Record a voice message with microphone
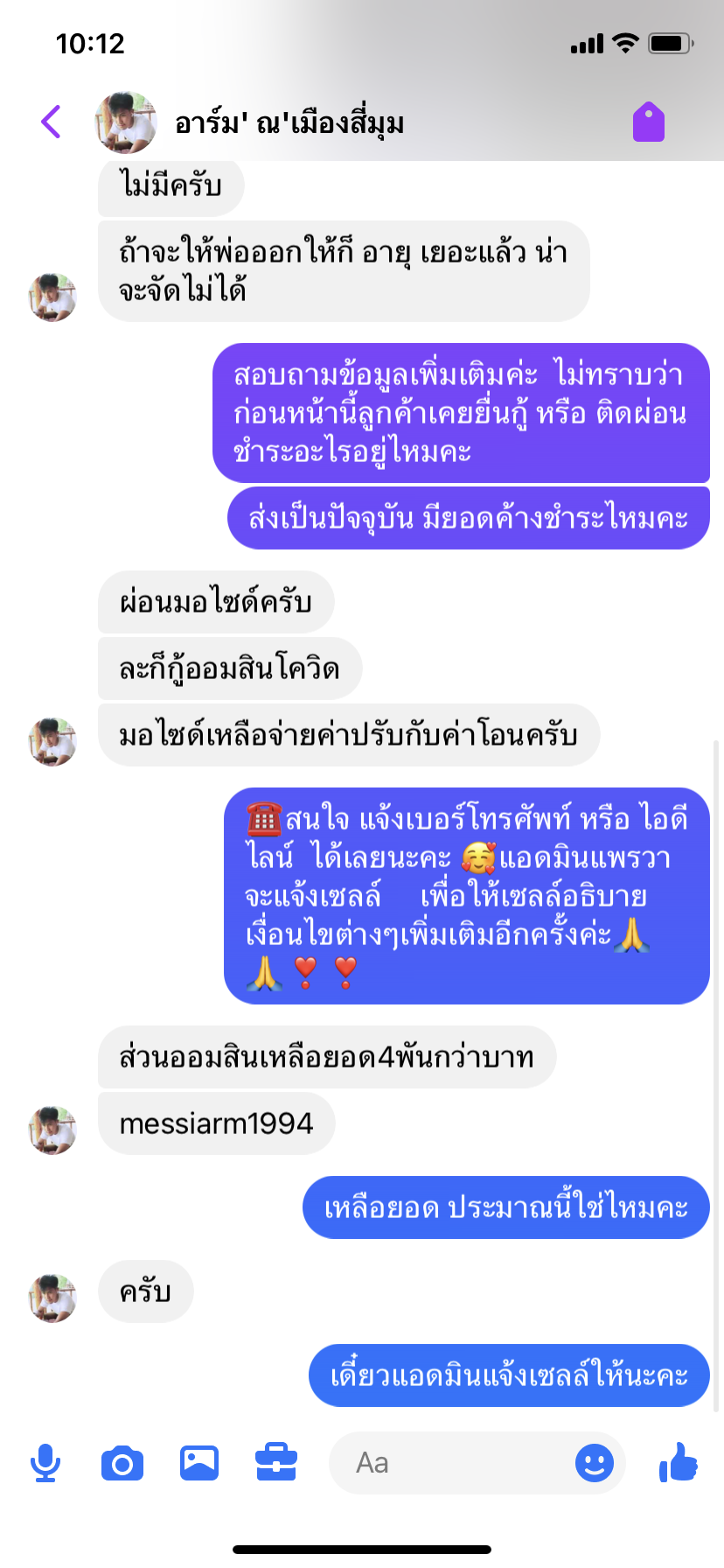This screenshot has width=724, height=1568. coord(45,1463)
